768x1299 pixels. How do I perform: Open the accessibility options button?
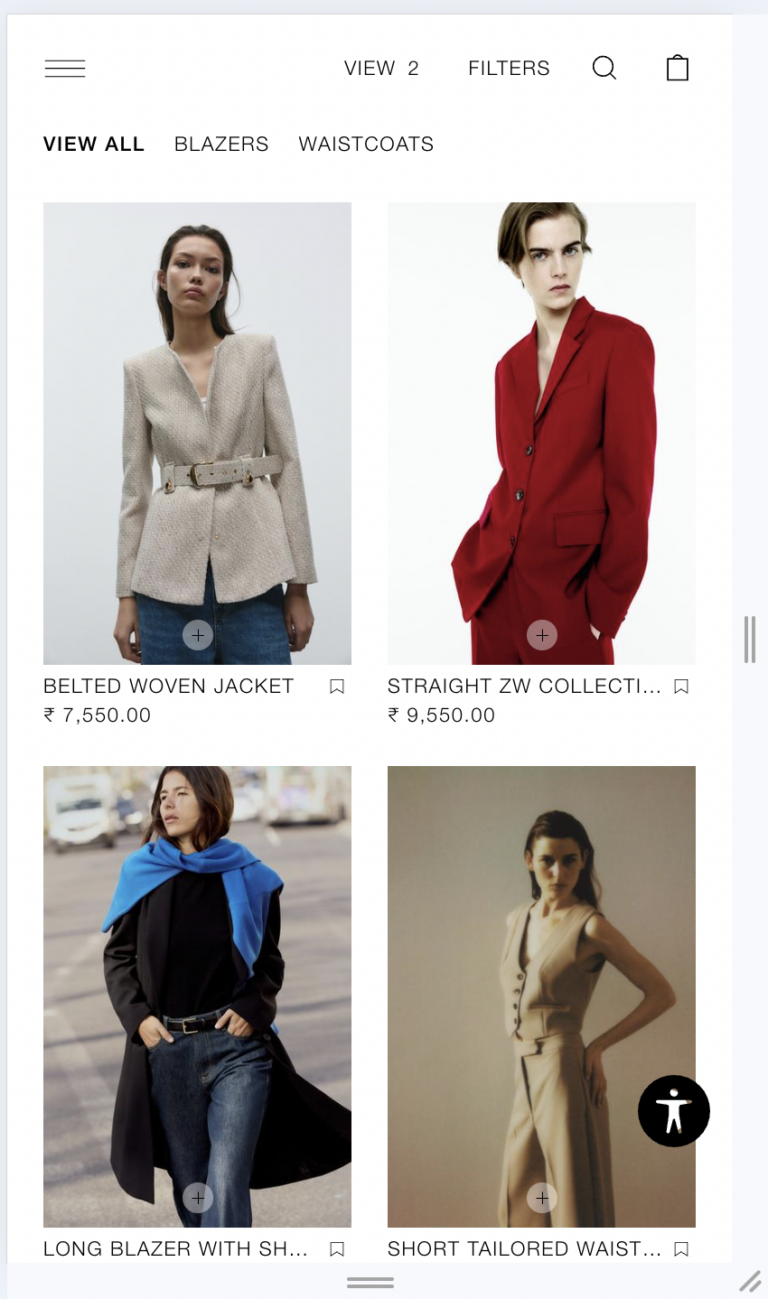point(674,1111)
